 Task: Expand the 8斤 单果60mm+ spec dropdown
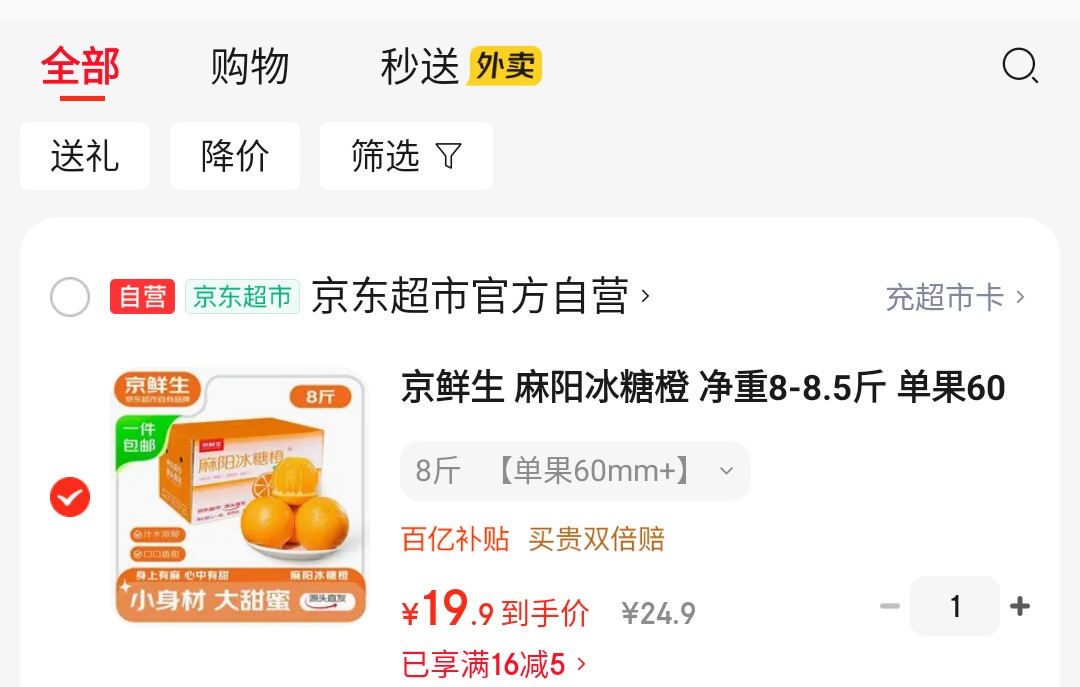(575, 471)
